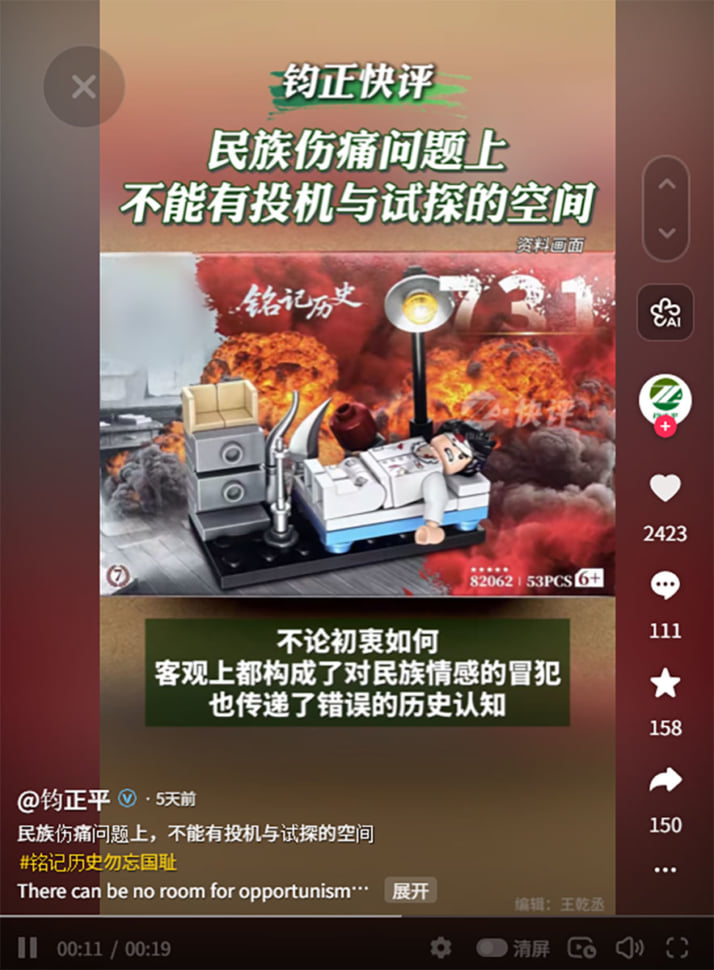Close the video player

84,87
